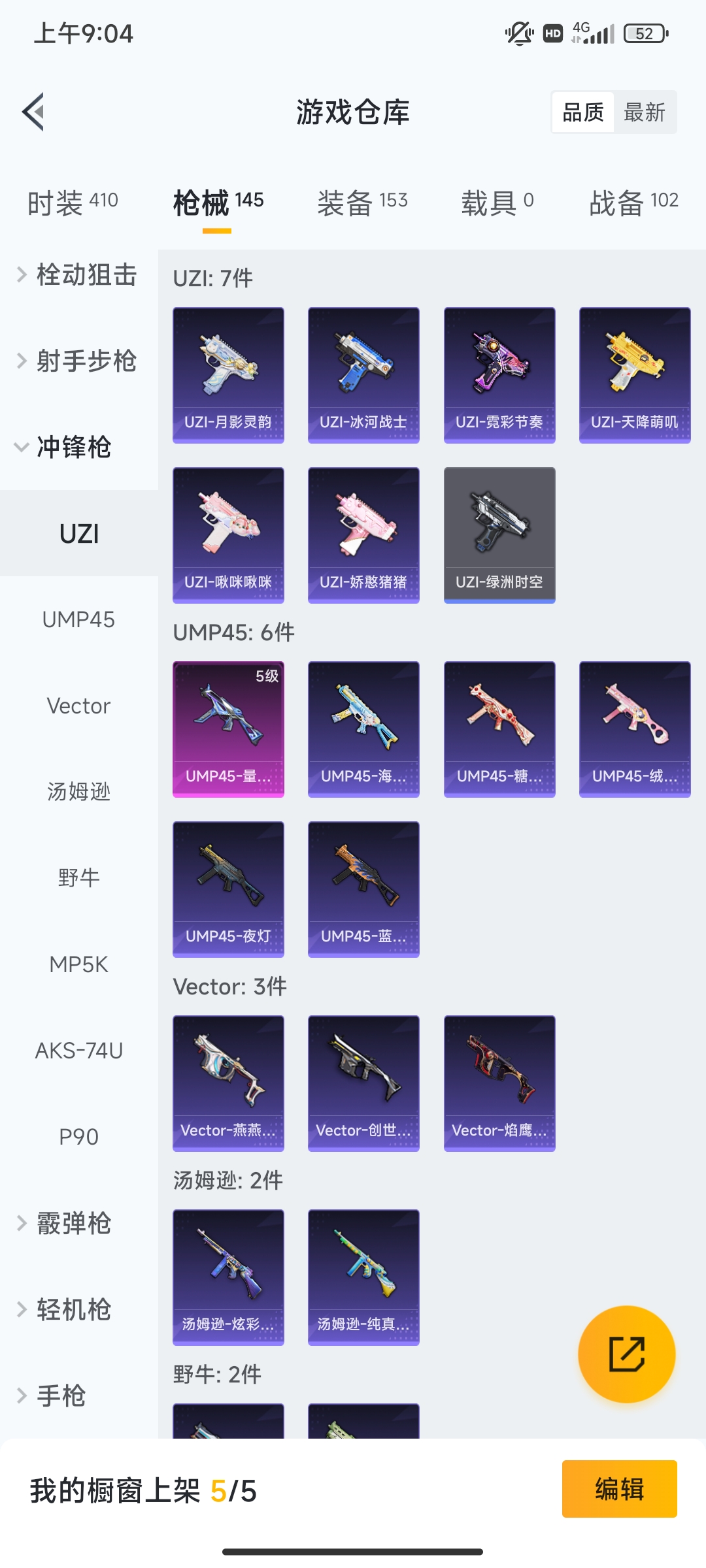Select UMP45 in the side list

click(x=78, y=619)
